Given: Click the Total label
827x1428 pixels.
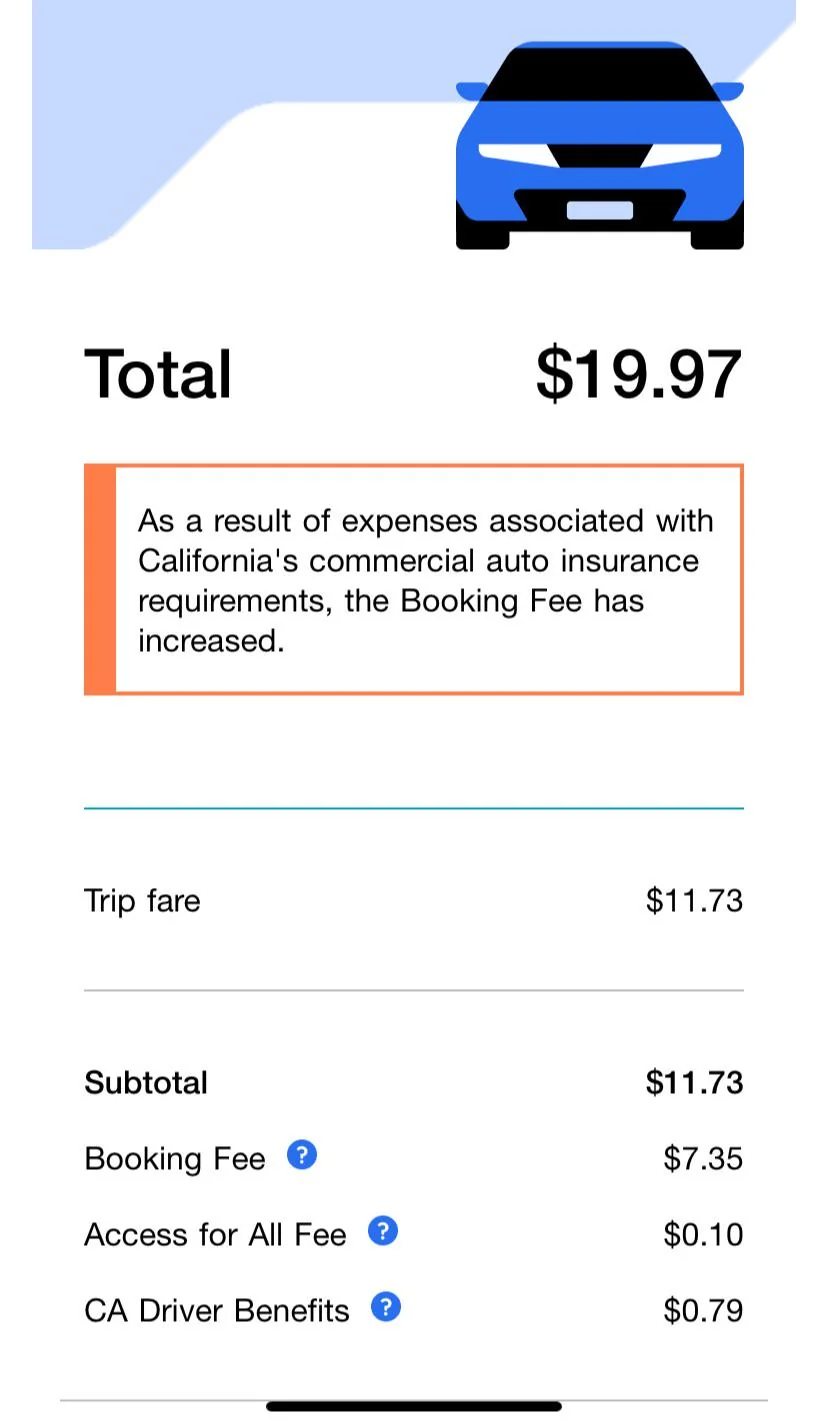Looking at the screenshot, I should [x=157, y=371].
